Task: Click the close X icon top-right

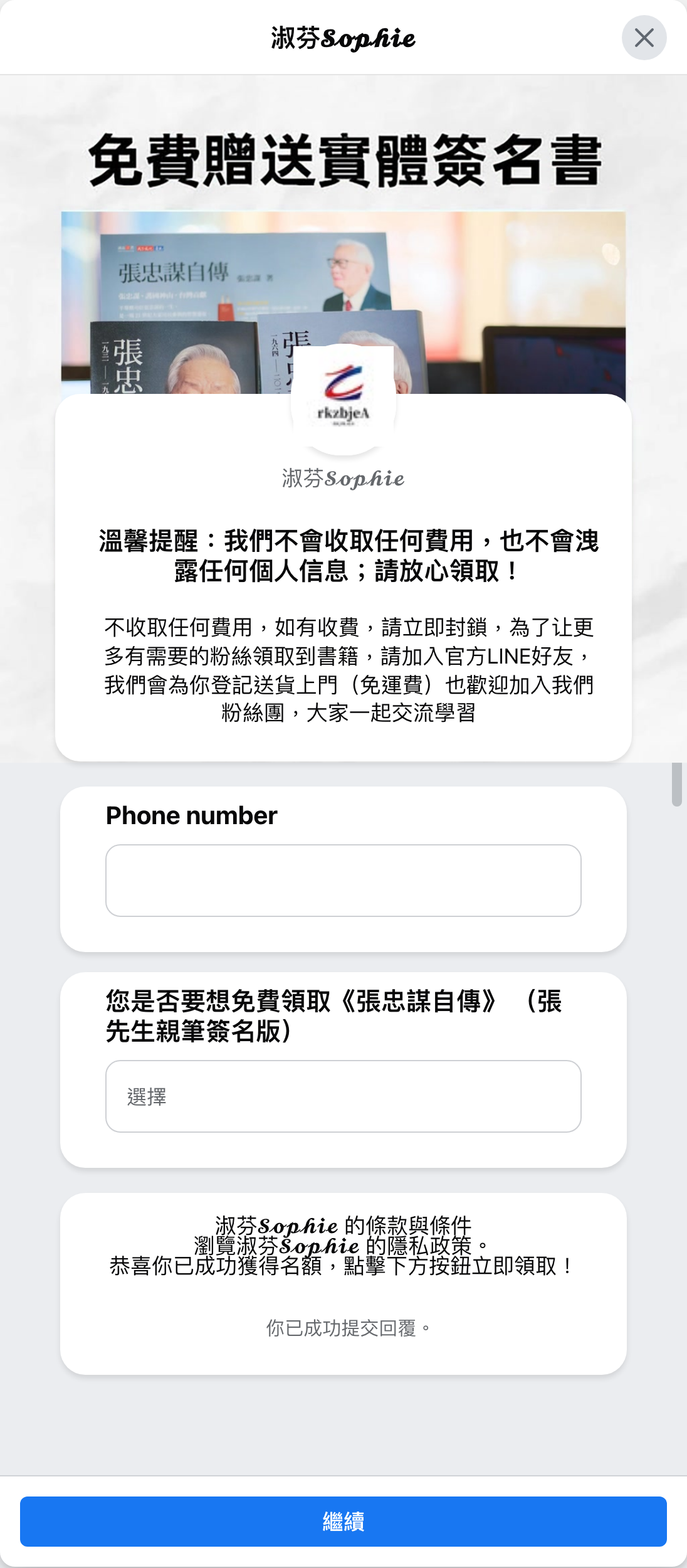Action: click(x=644, y=38)
